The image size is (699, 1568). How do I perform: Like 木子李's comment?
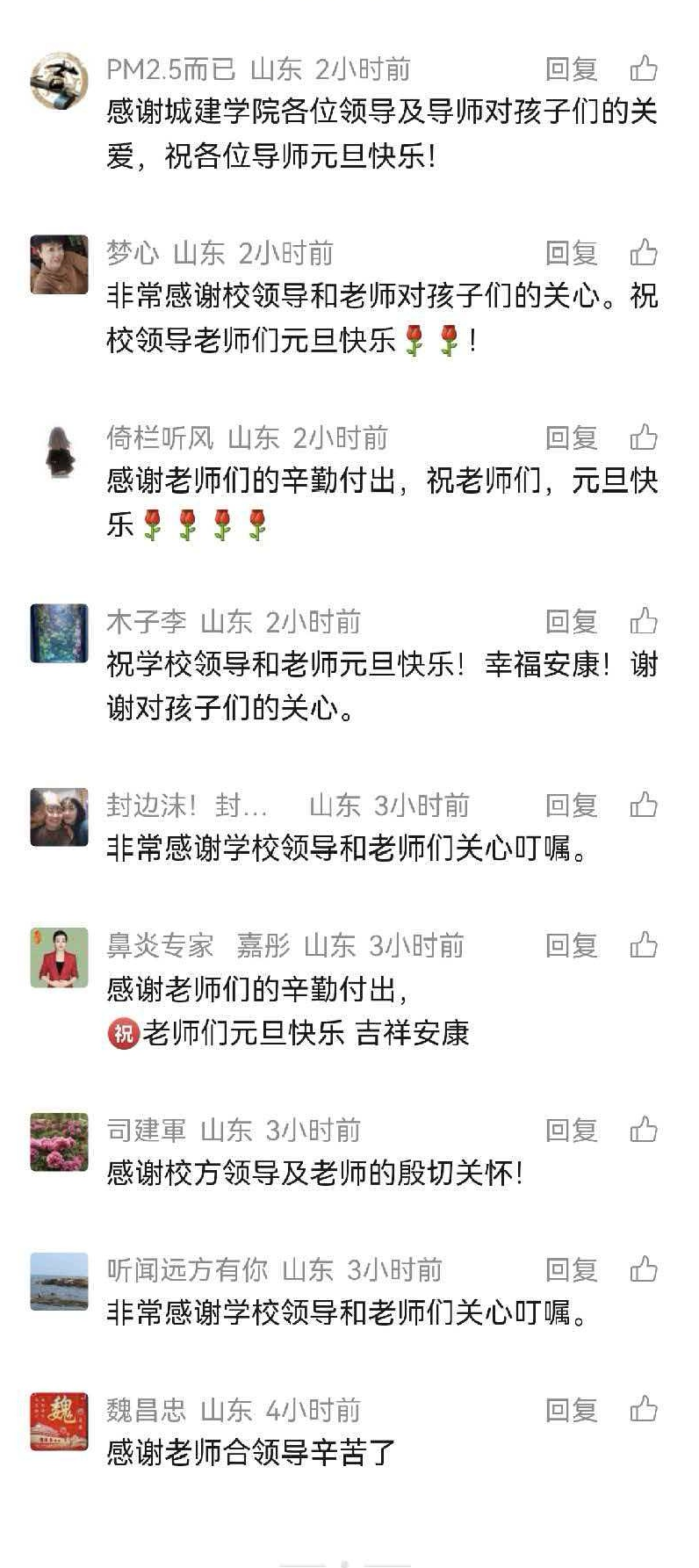643,622
